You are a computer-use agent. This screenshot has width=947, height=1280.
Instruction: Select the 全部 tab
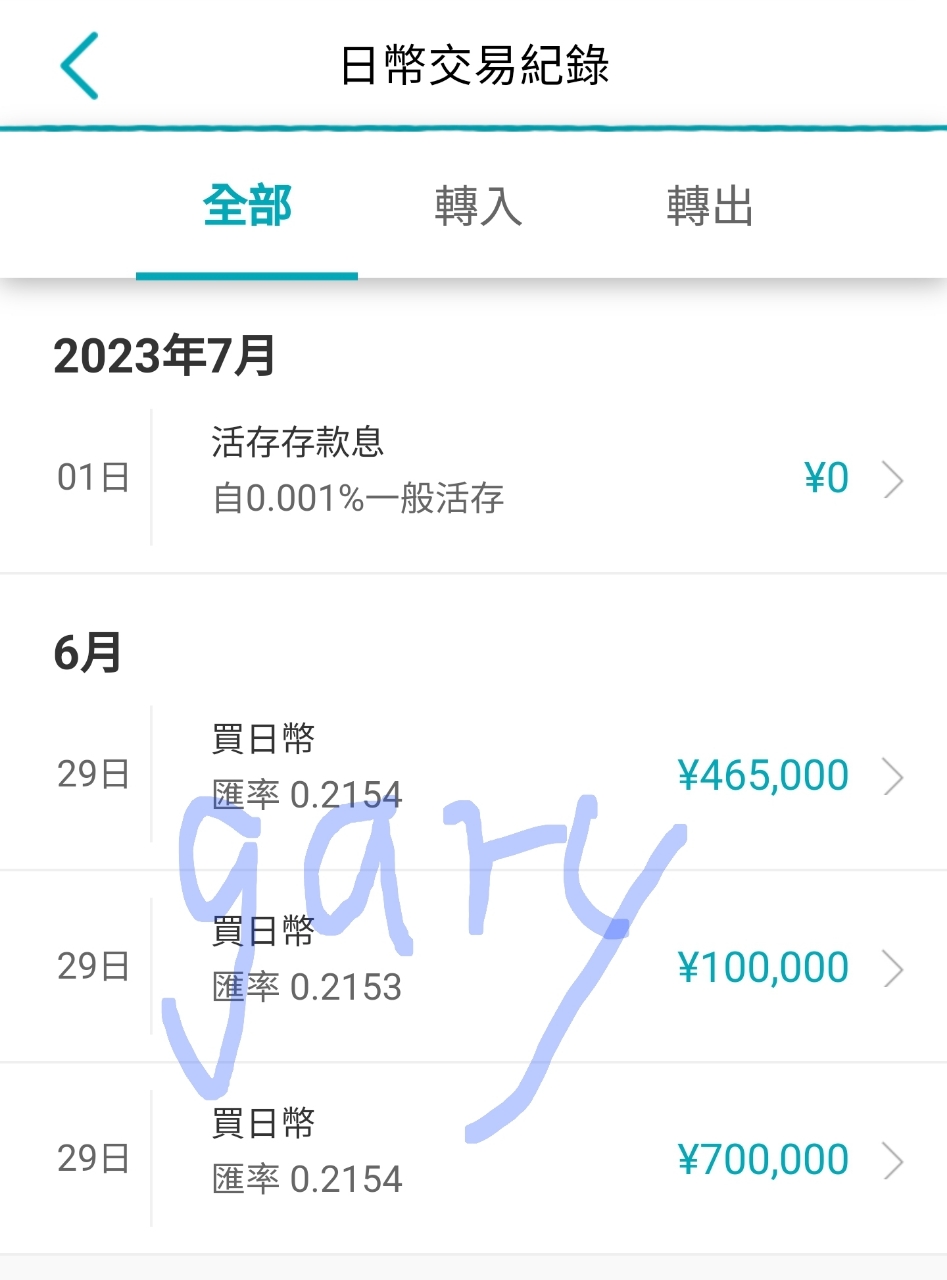[247, 207]
